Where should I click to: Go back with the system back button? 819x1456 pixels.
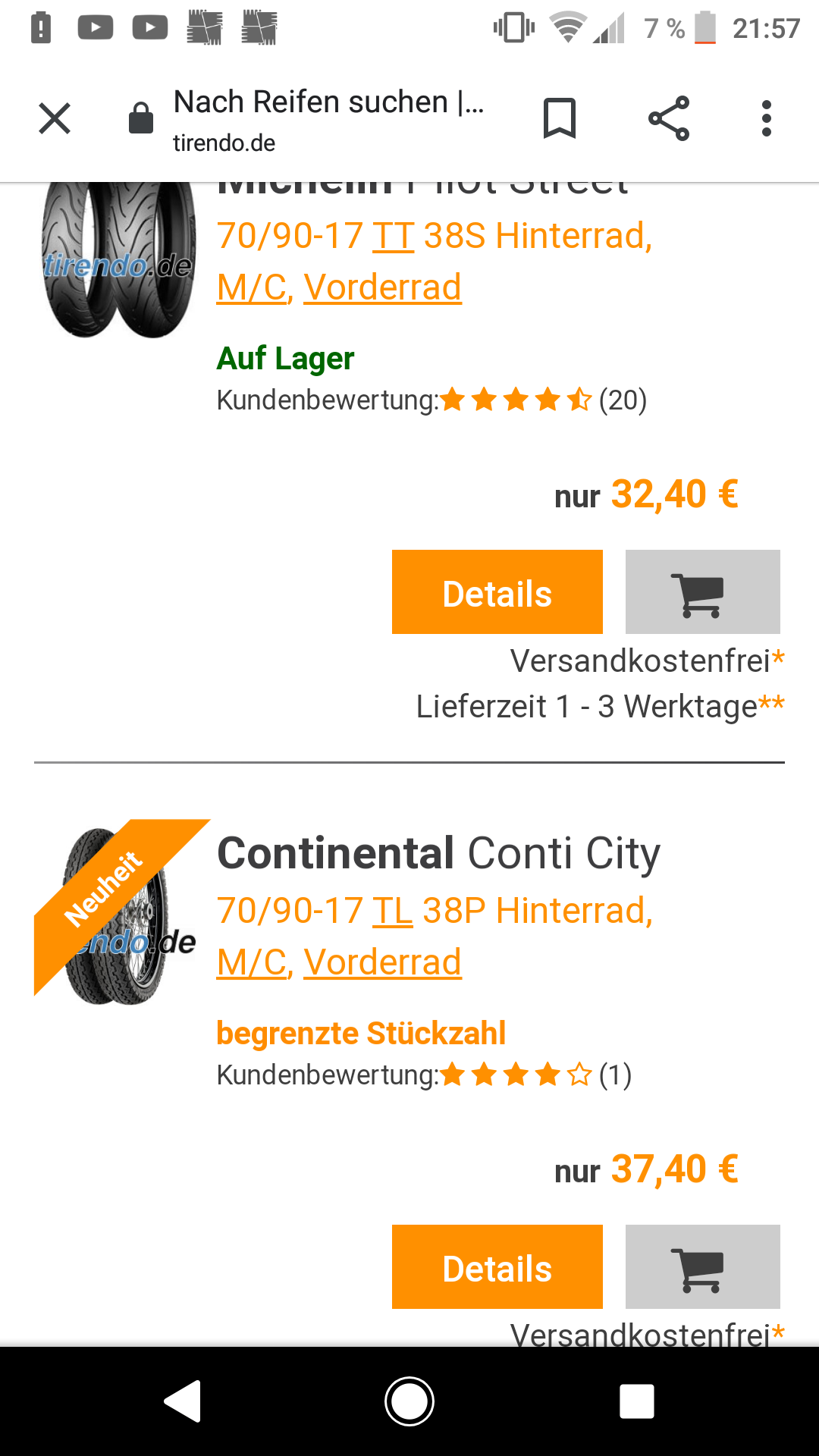(183, 1401)
